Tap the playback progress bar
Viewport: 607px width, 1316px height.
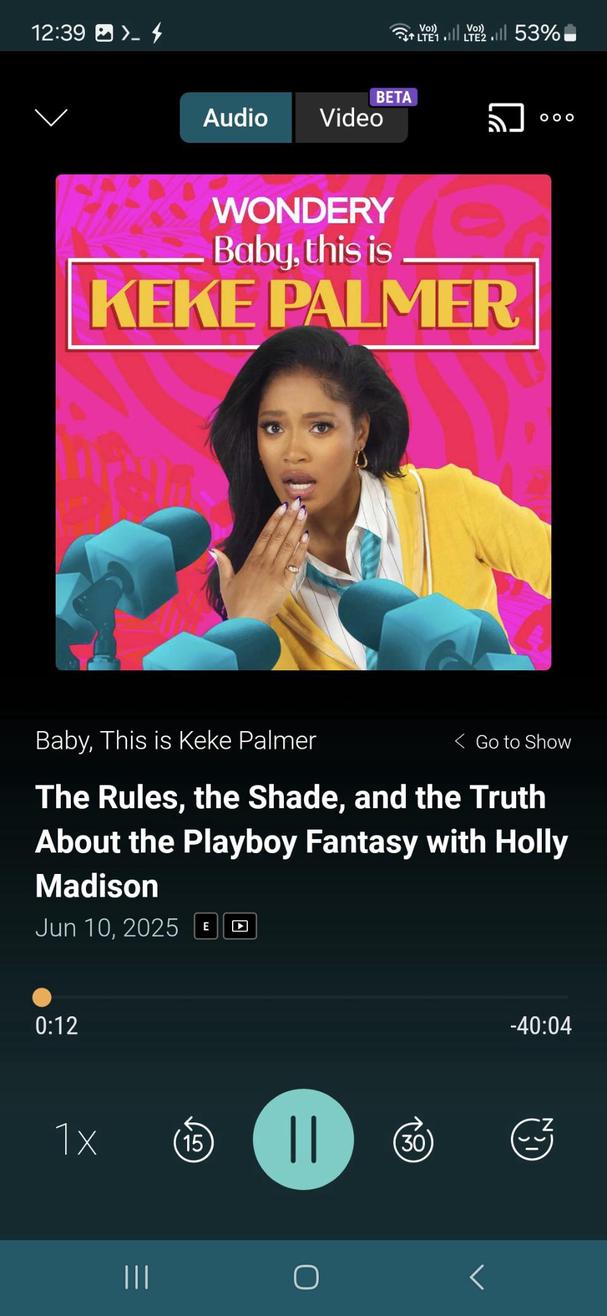coord(304,997)
